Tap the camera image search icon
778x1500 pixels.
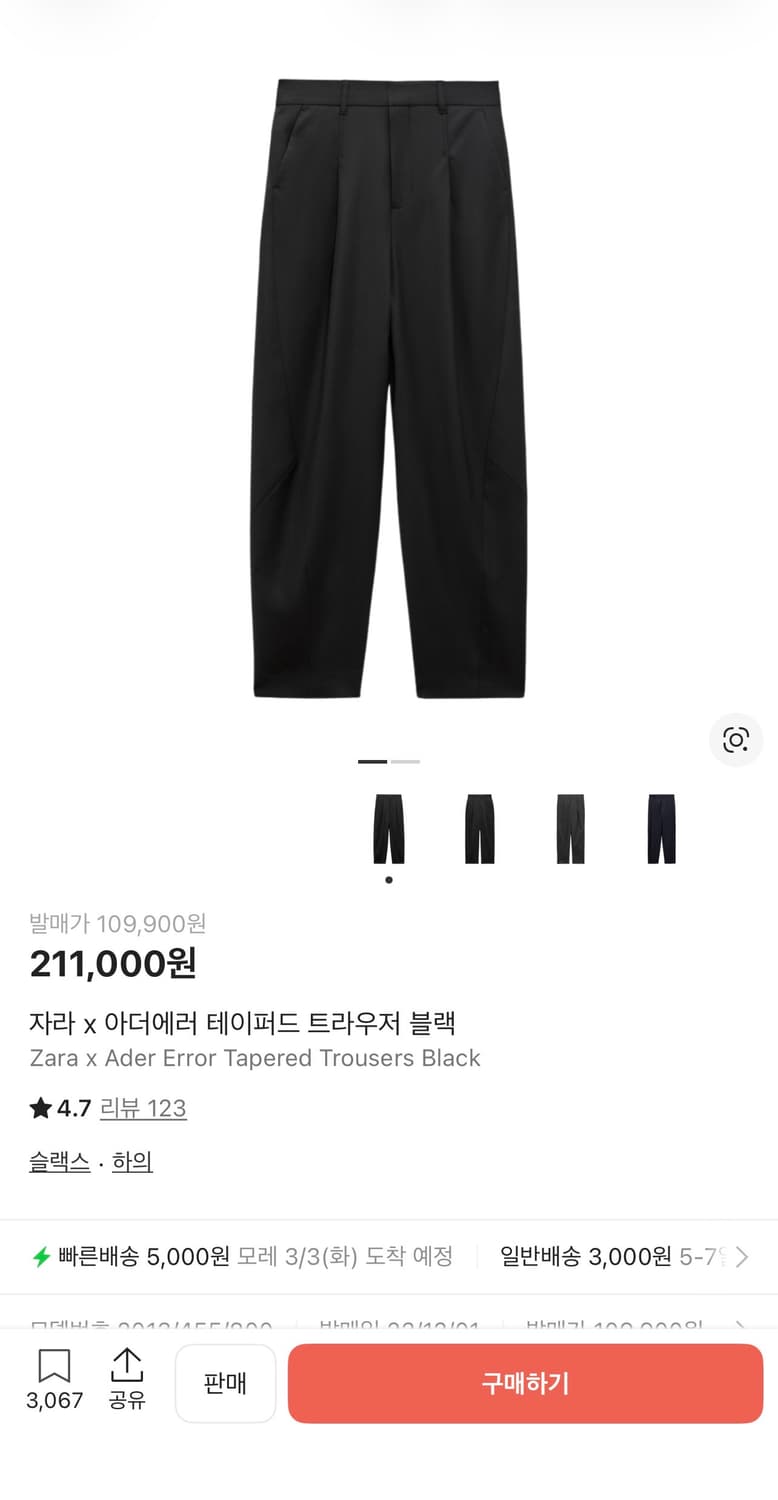(736, 740)
